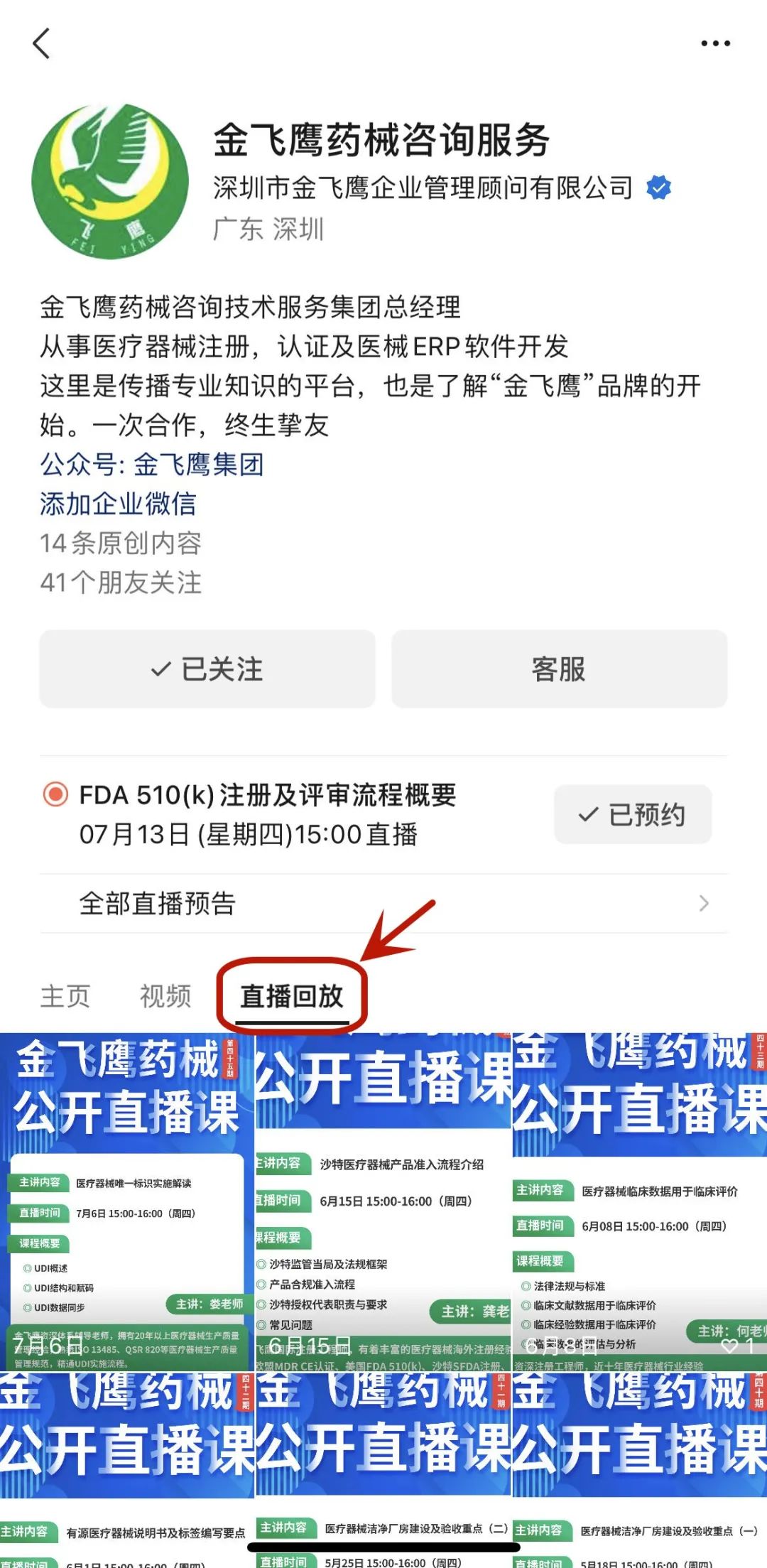
Task: Tap the 已关注 following button
Action: (207, 669)
